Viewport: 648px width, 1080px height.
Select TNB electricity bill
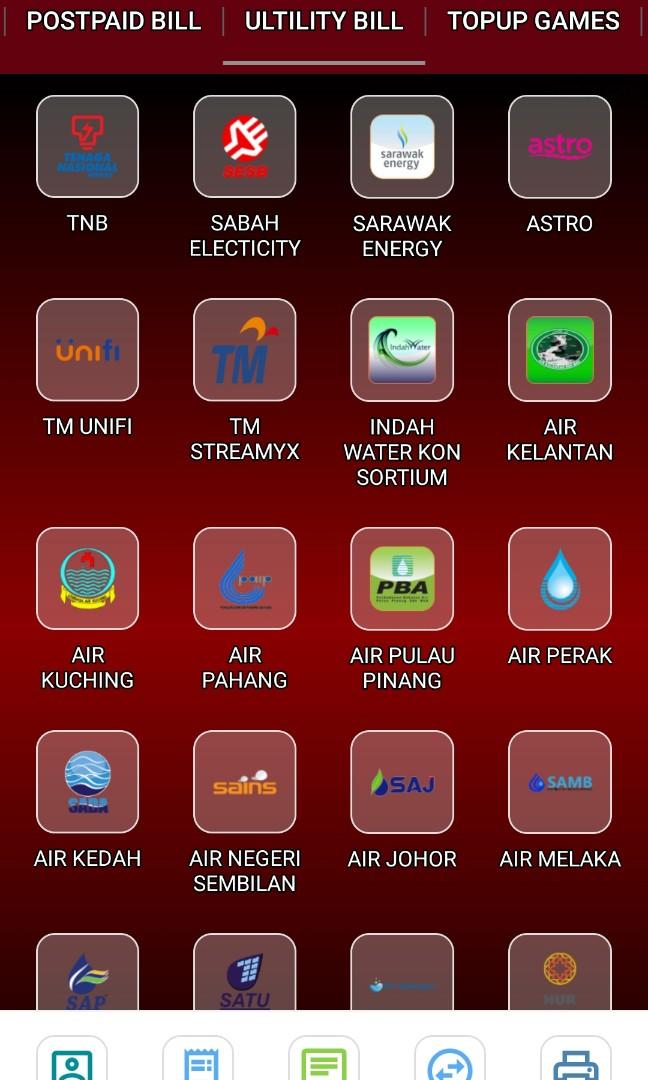pyautogui.click(x=87, y=147)
